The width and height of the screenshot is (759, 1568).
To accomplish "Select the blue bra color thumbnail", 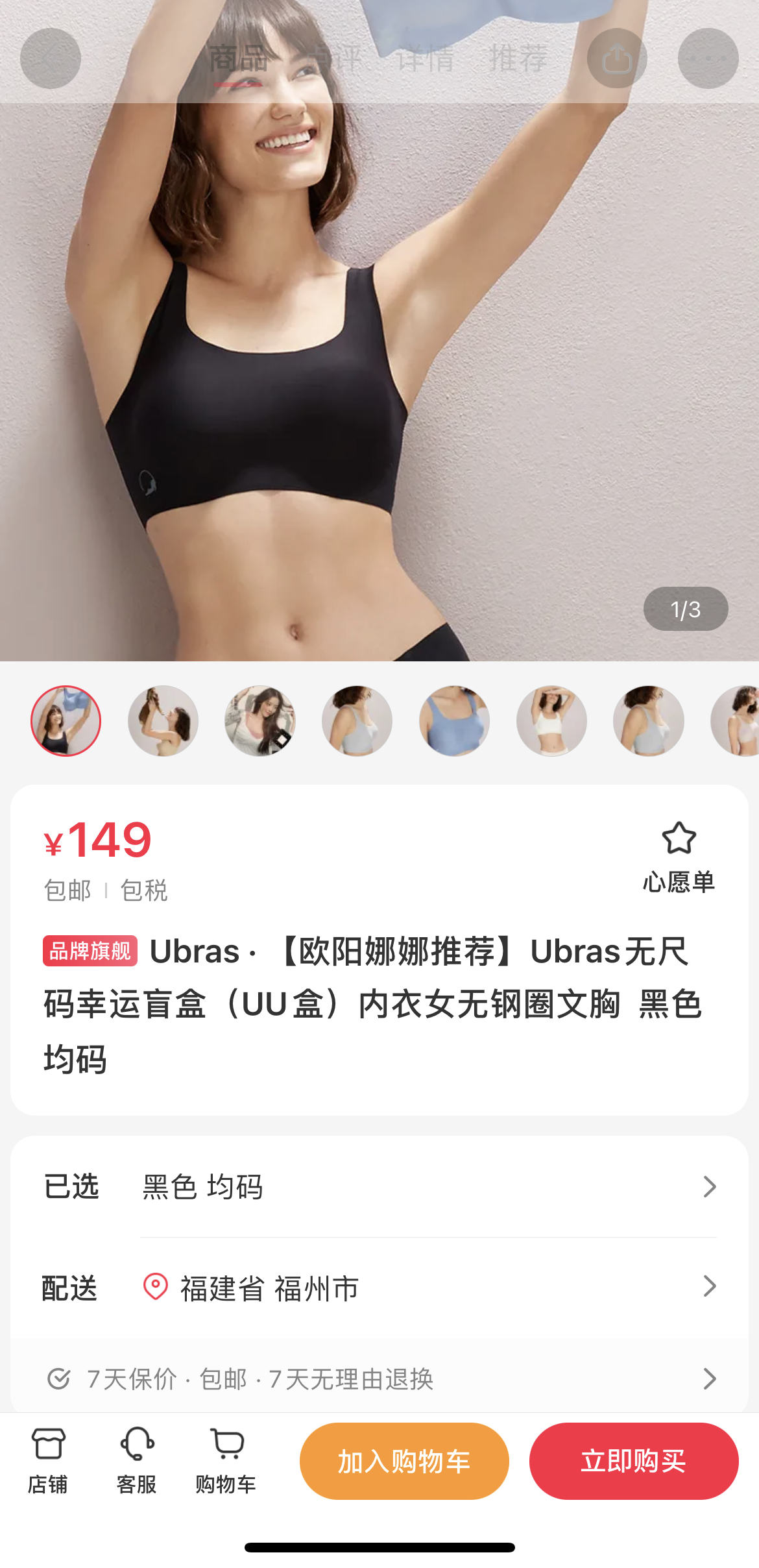I will pyautogui.click(x=454, y=720).
